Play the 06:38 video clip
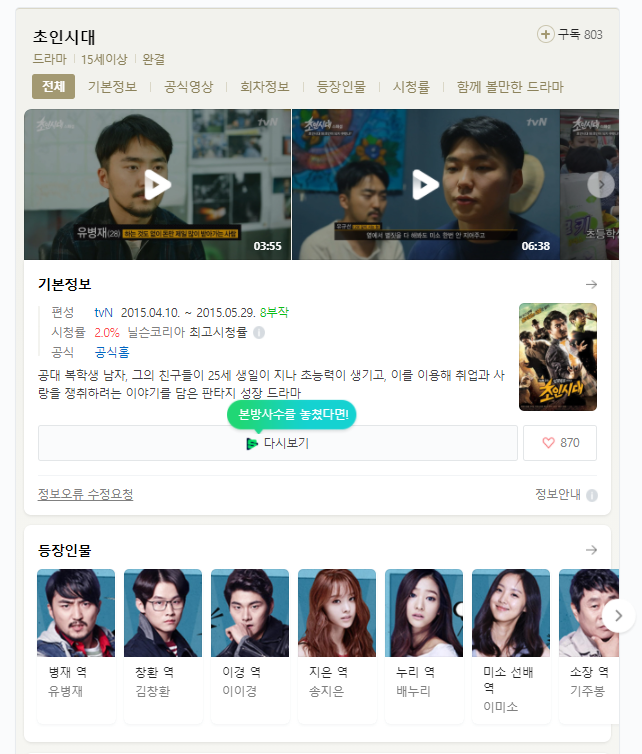This screenshot has height=754, width=642. click(x=425, y=185)
